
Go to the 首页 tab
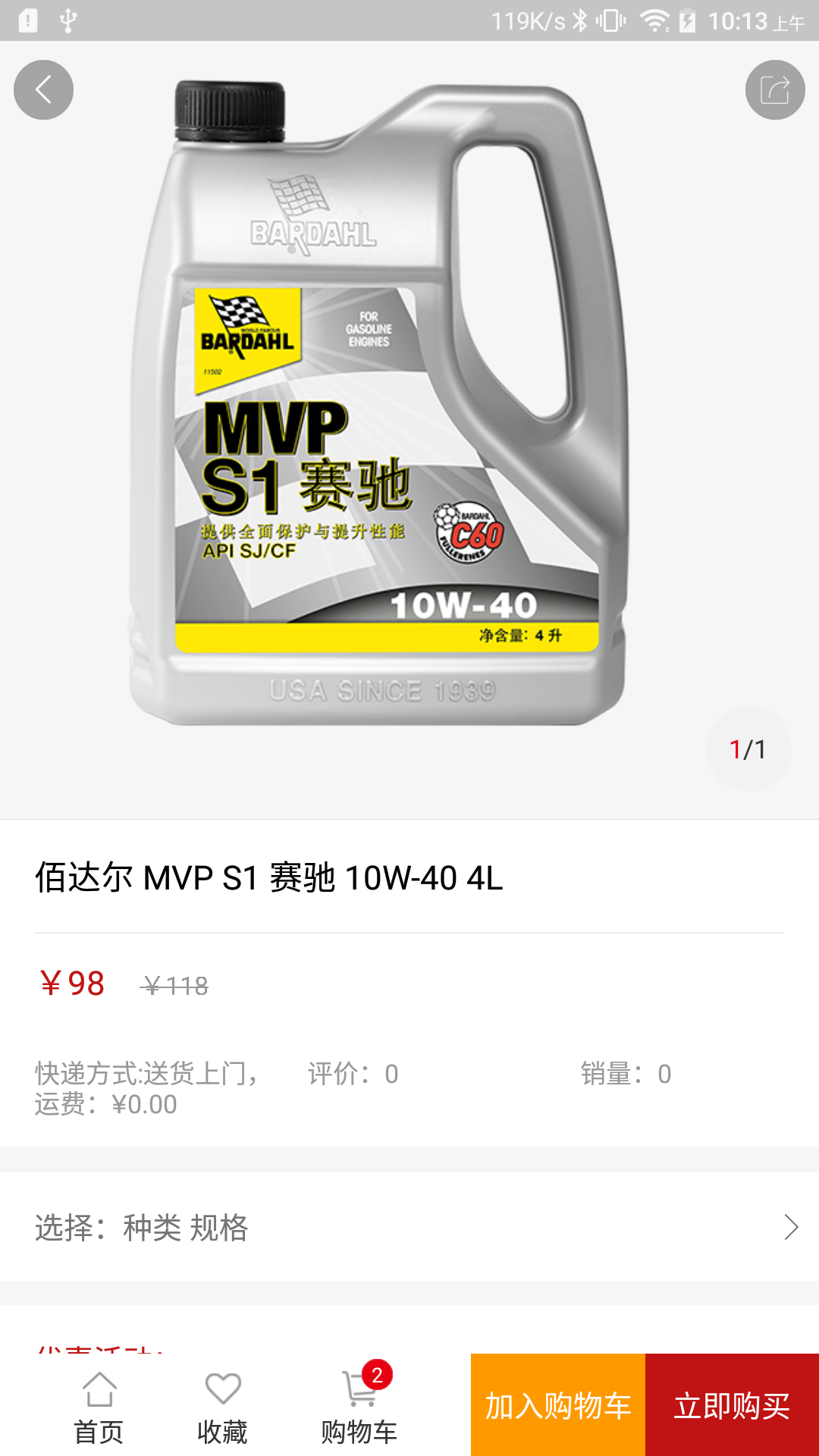pyautogui.click(x=99, y=1407)
